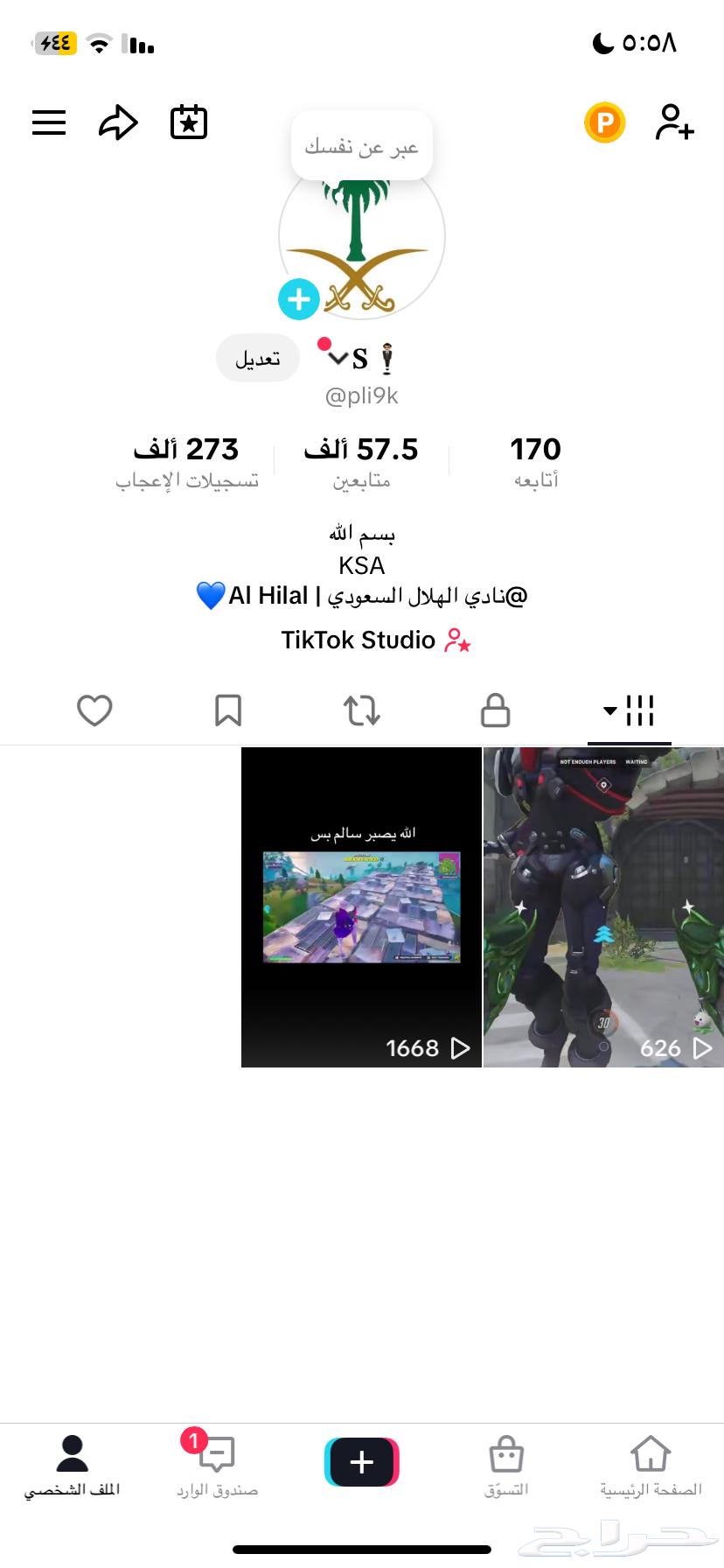Switch to the liked videos tab
Image resolution: width=724 pixels, height=1568 pixels.
(x=94, y=710)
